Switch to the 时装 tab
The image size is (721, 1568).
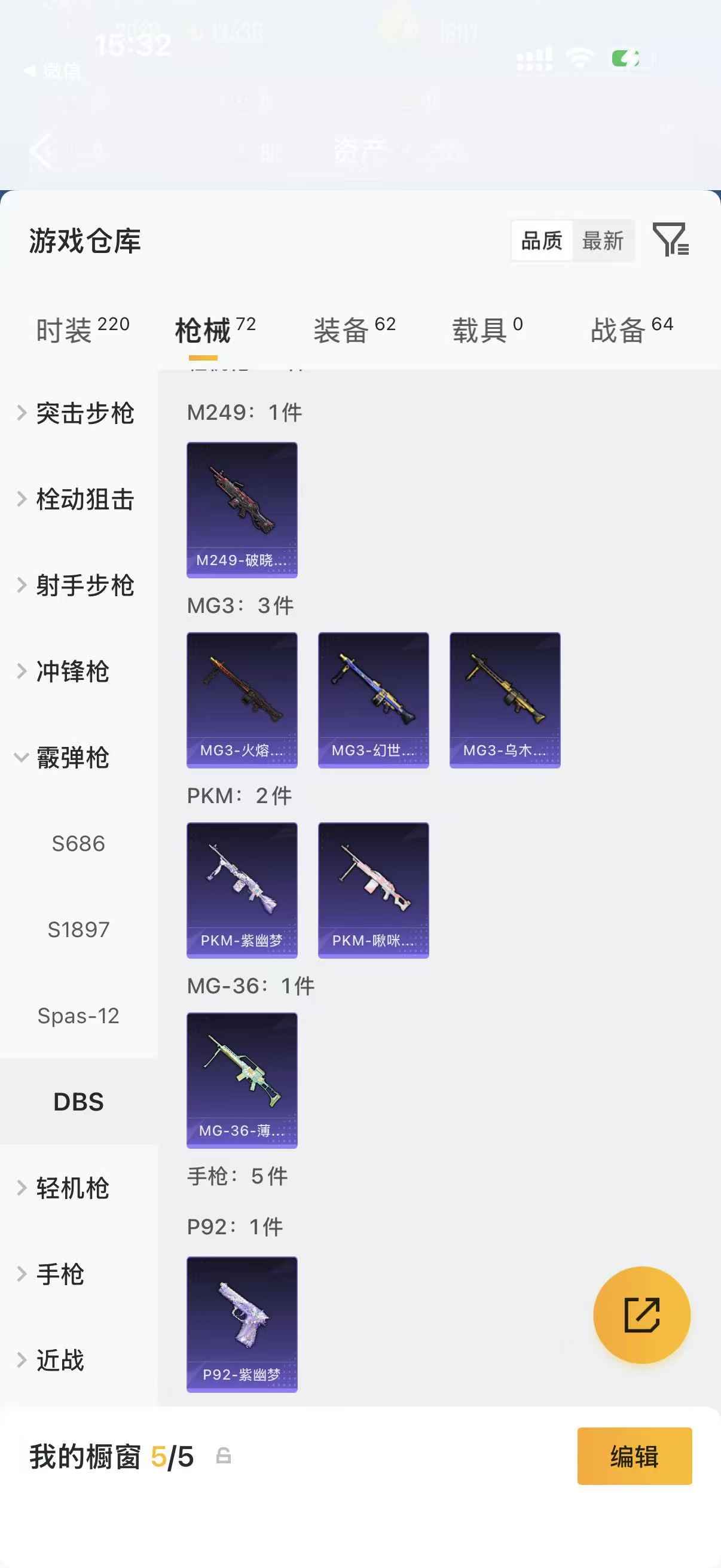coord(83,330)
